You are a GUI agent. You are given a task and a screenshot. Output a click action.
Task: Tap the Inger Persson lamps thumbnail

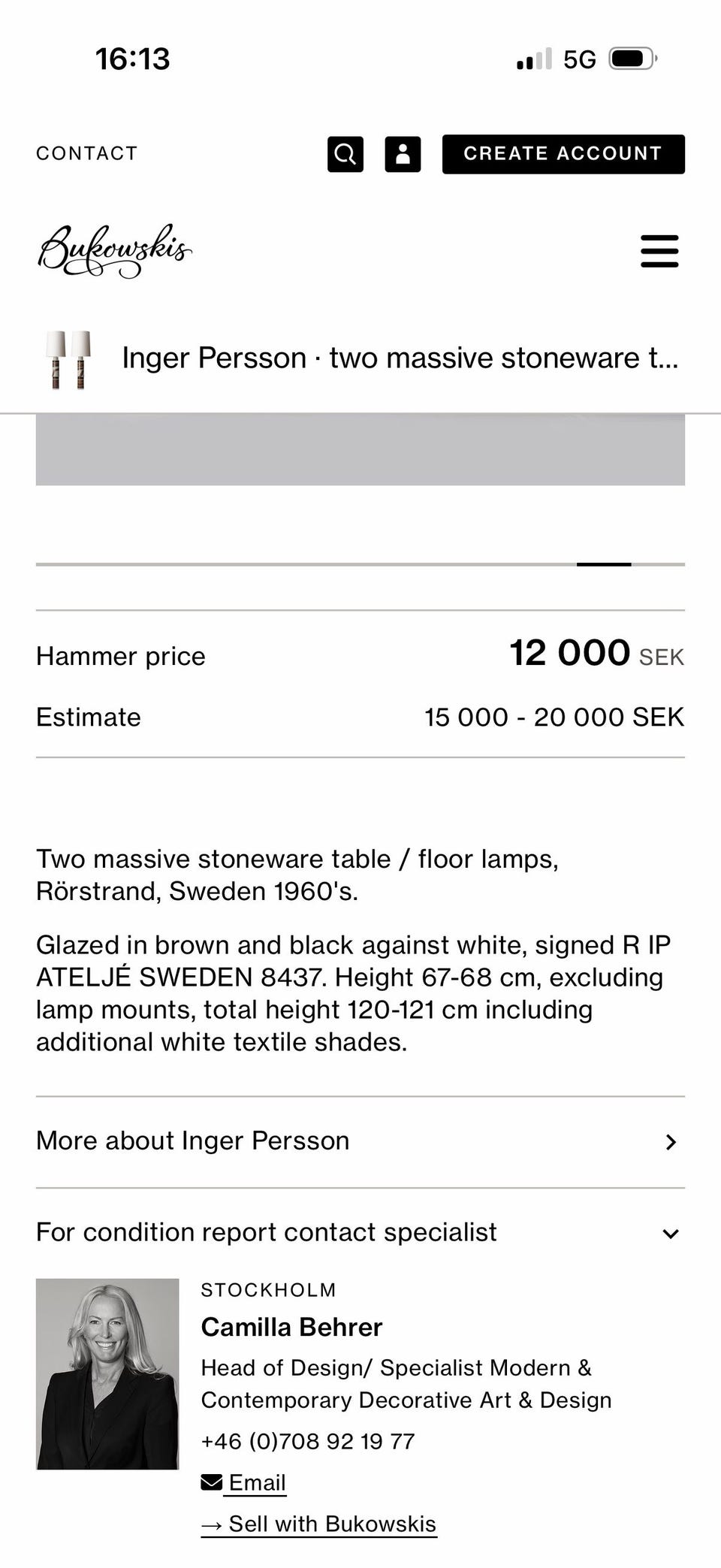click(68, 359)
